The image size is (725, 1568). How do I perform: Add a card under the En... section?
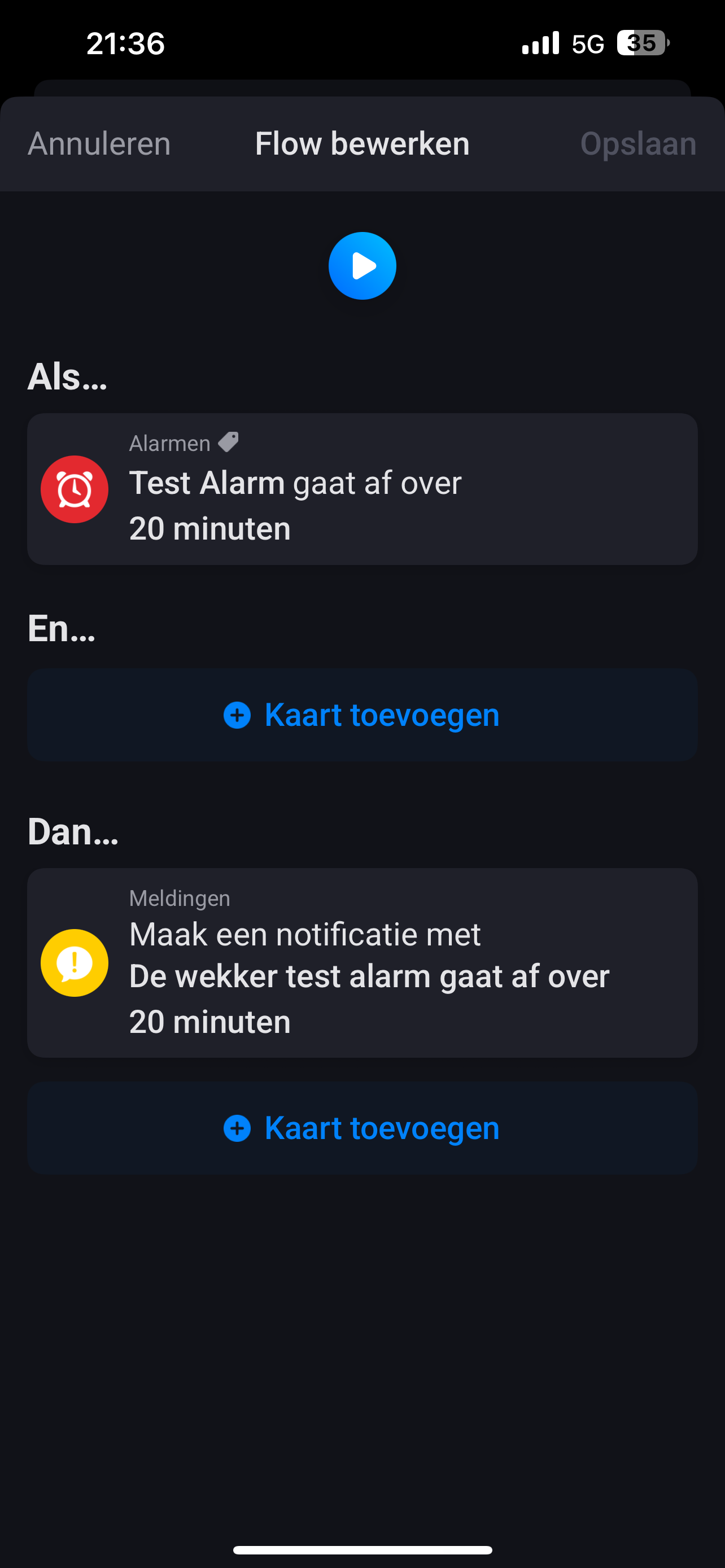click(x=362, y=715)
